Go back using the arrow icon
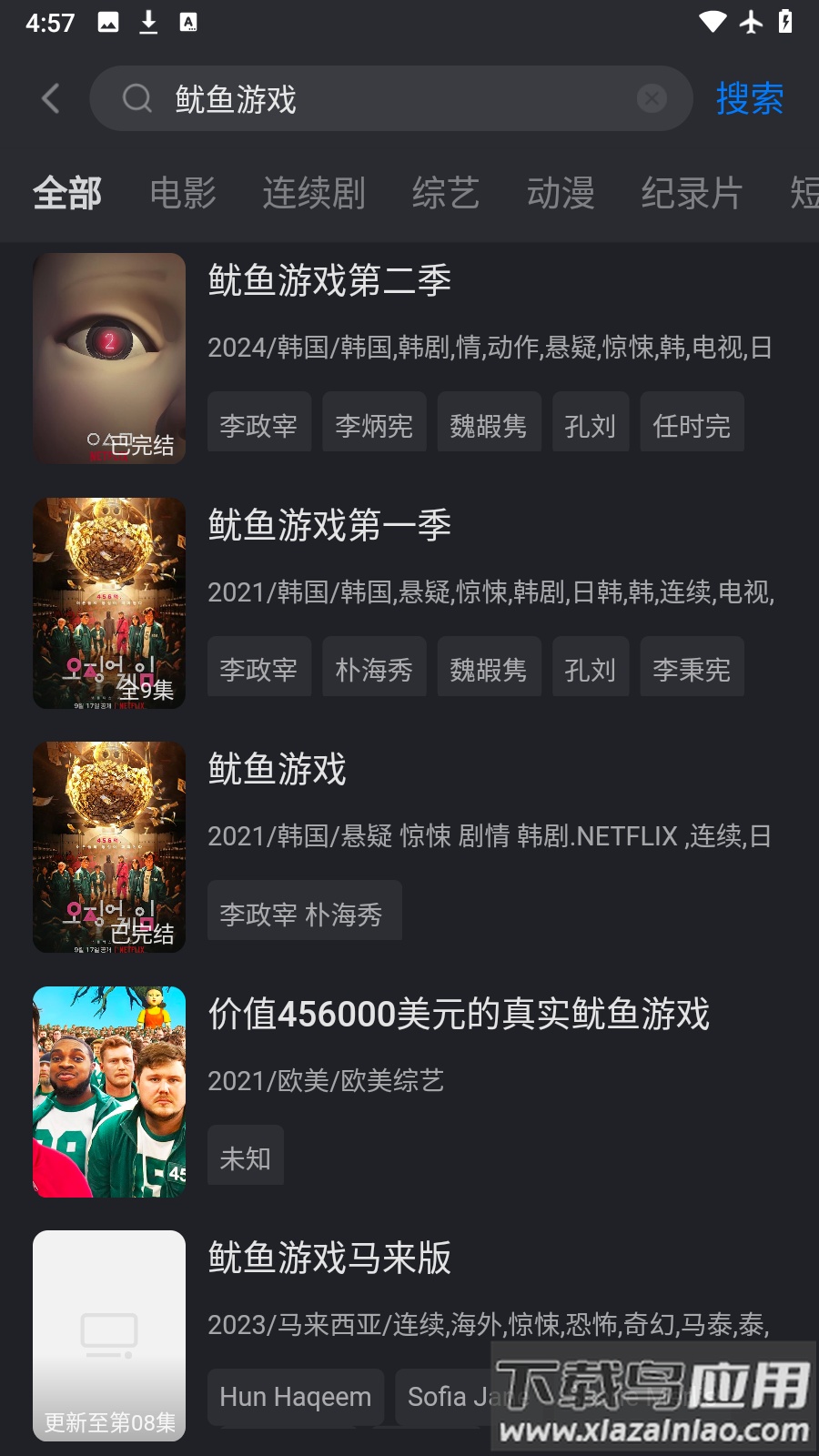819x1456 pixels. (x=51, y=98)
